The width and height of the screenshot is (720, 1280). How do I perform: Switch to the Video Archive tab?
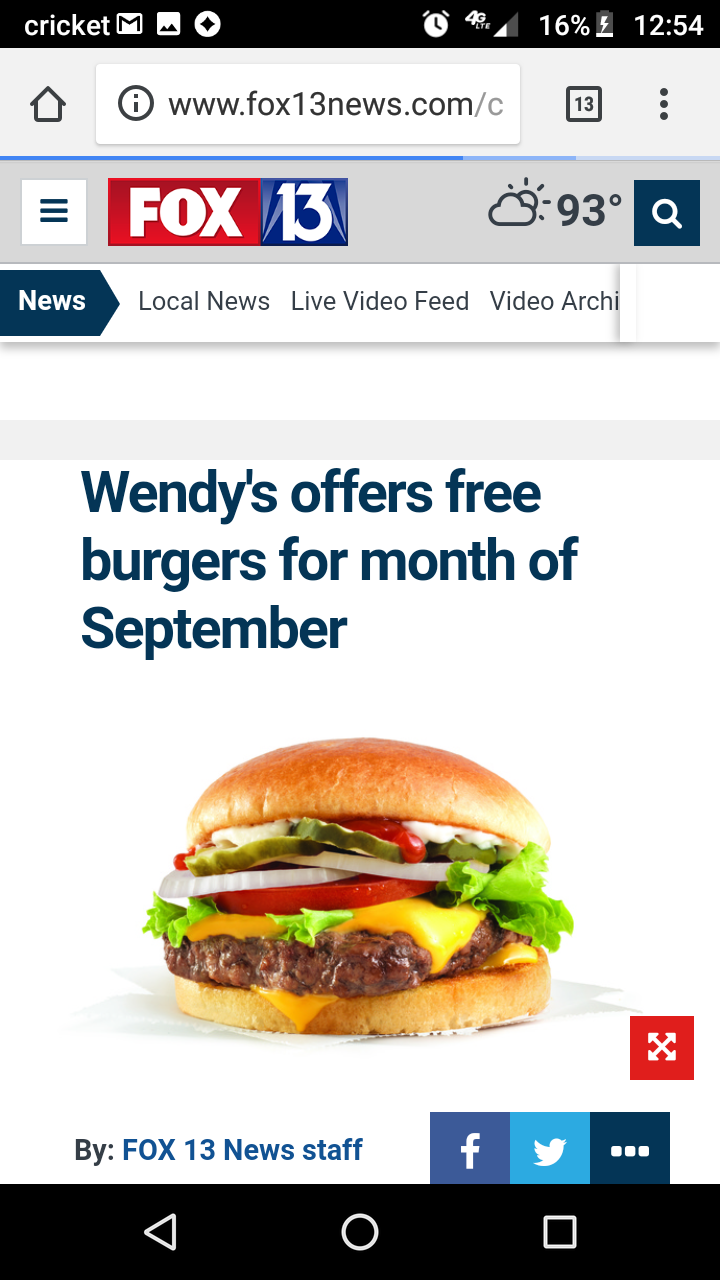tap(554, 301)
